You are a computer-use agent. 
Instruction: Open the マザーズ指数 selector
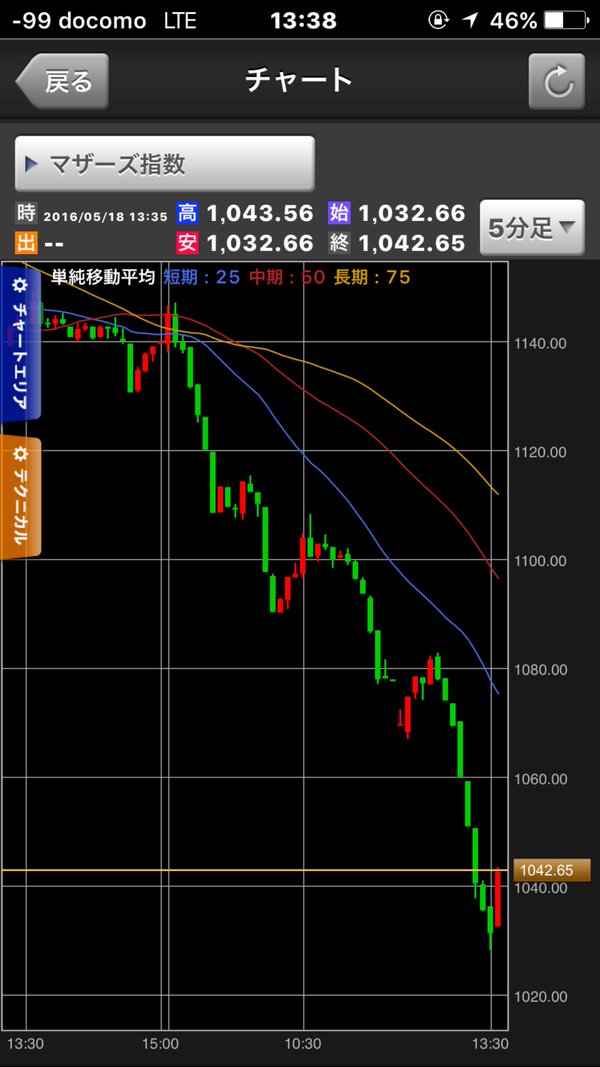point(165,163)
